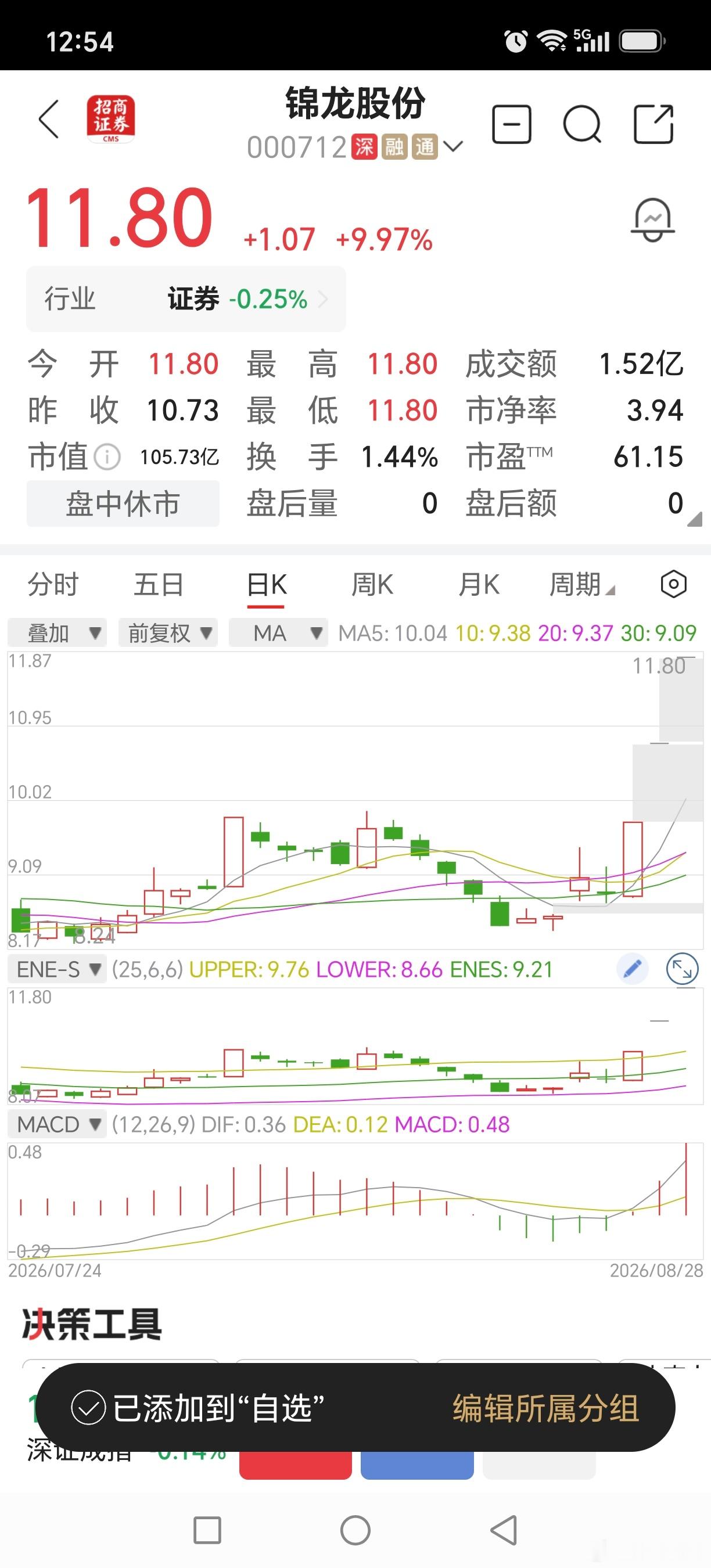Viewport: 711px width, 1568px height.
Task: Share this stock page
Action: [653, 124]
